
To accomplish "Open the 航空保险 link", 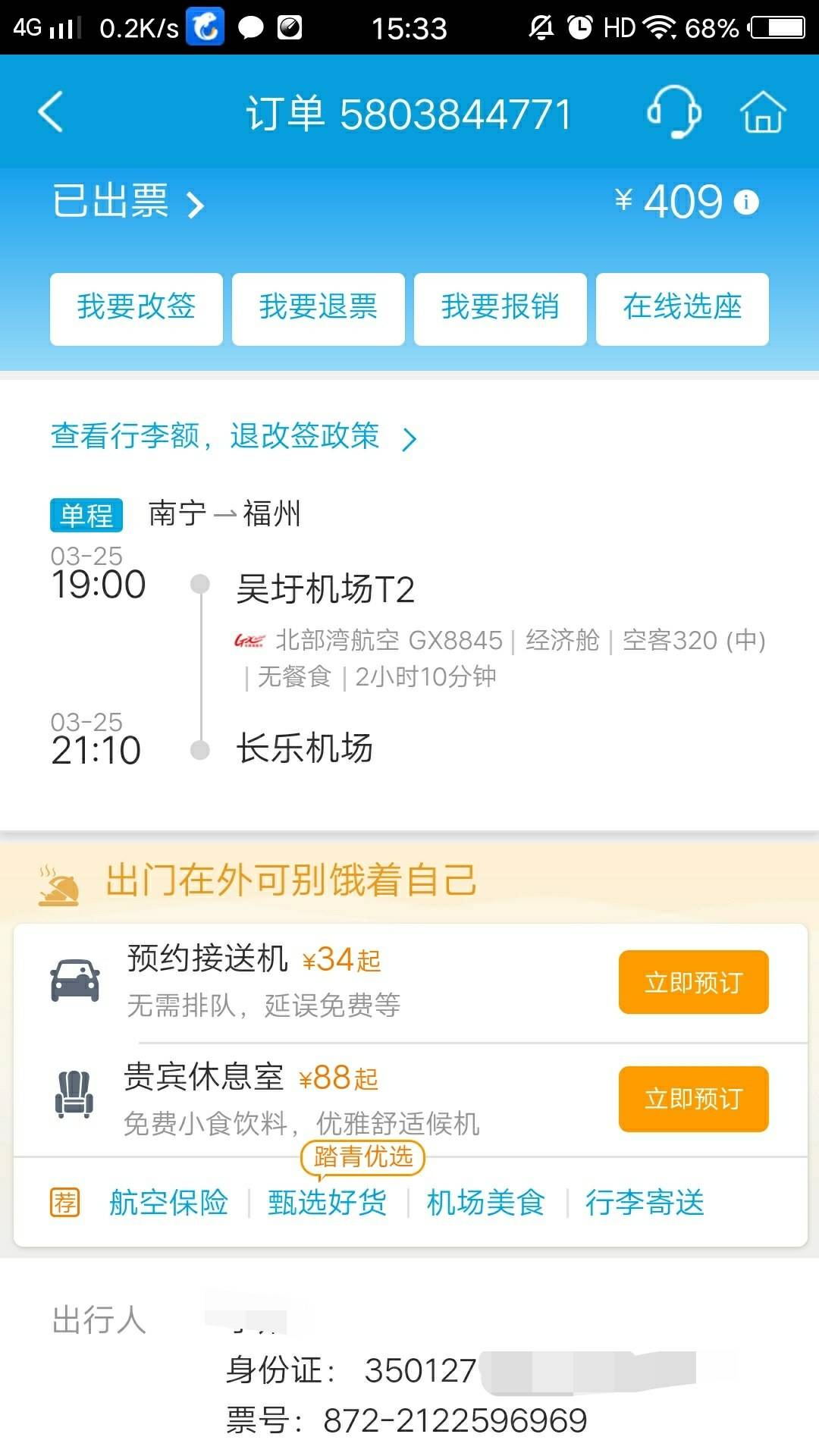I will click(x=168, y=1203).
